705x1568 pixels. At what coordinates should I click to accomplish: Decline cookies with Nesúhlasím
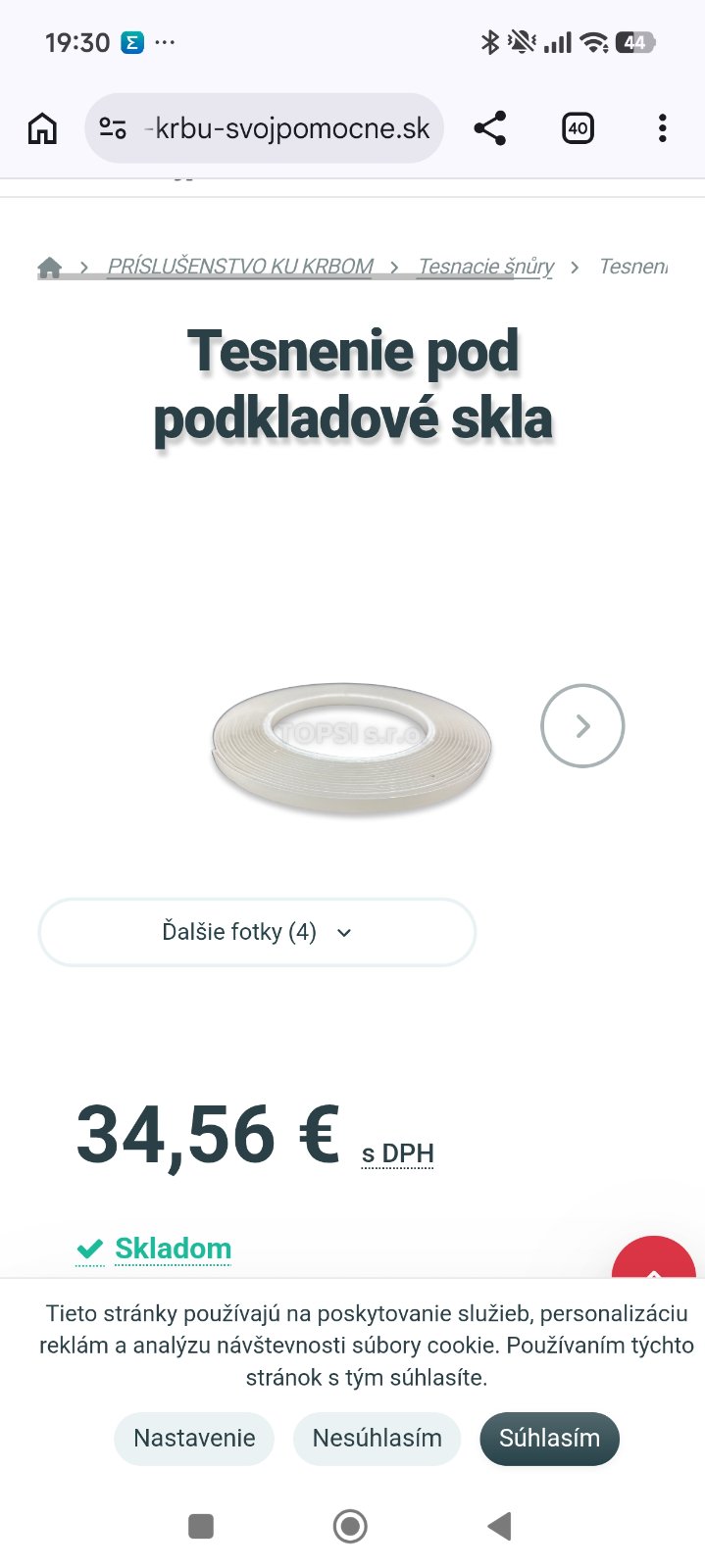377,1438
